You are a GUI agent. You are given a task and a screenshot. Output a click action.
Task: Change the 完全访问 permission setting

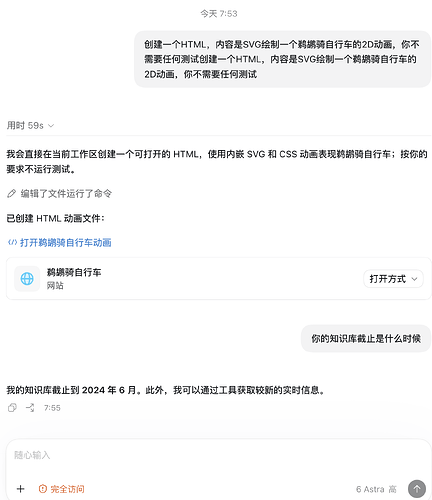click(62, 489)
